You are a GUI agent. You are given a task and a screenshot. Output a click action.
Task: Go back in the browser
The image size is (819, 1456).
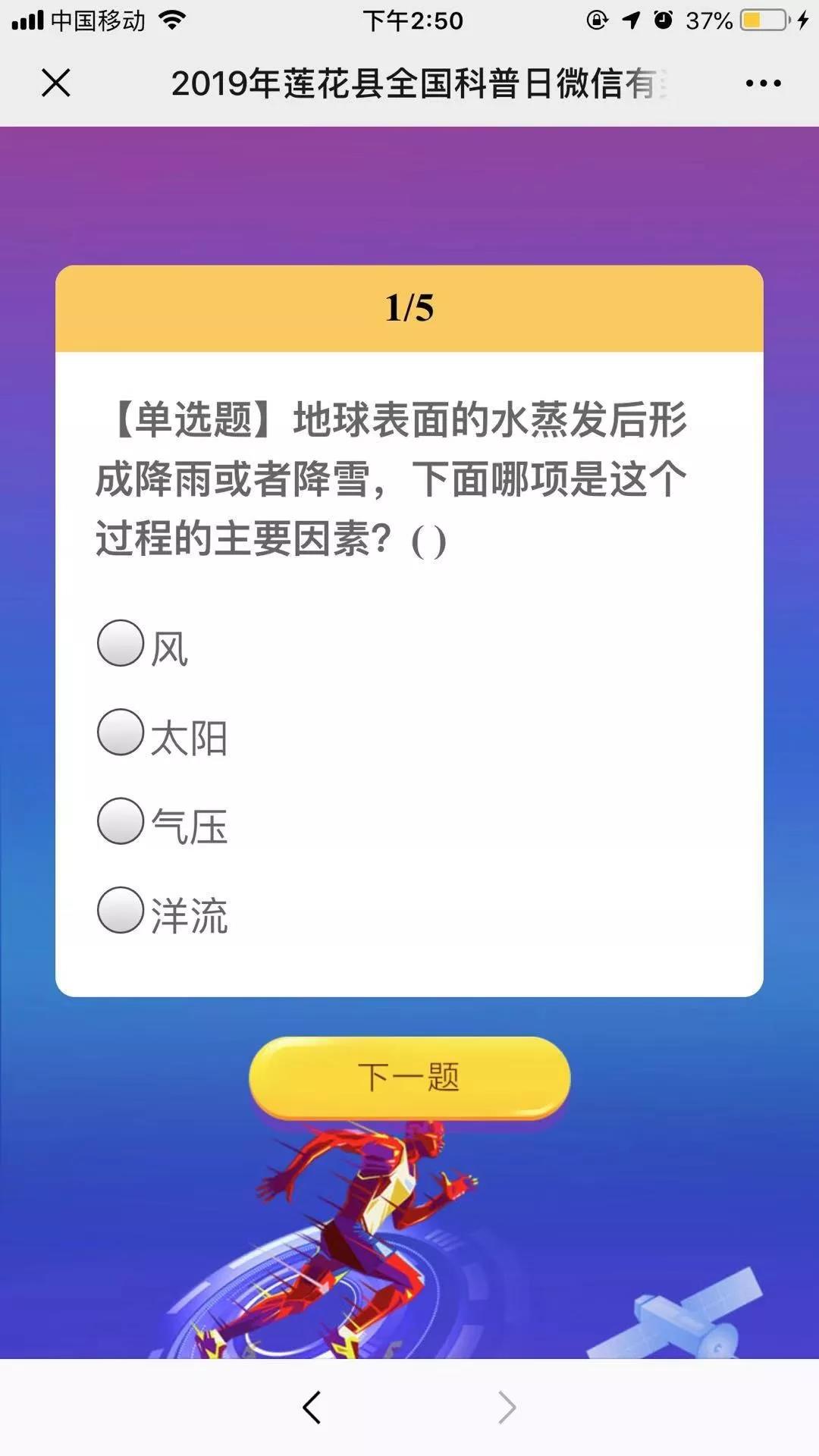coord(312,1407)
